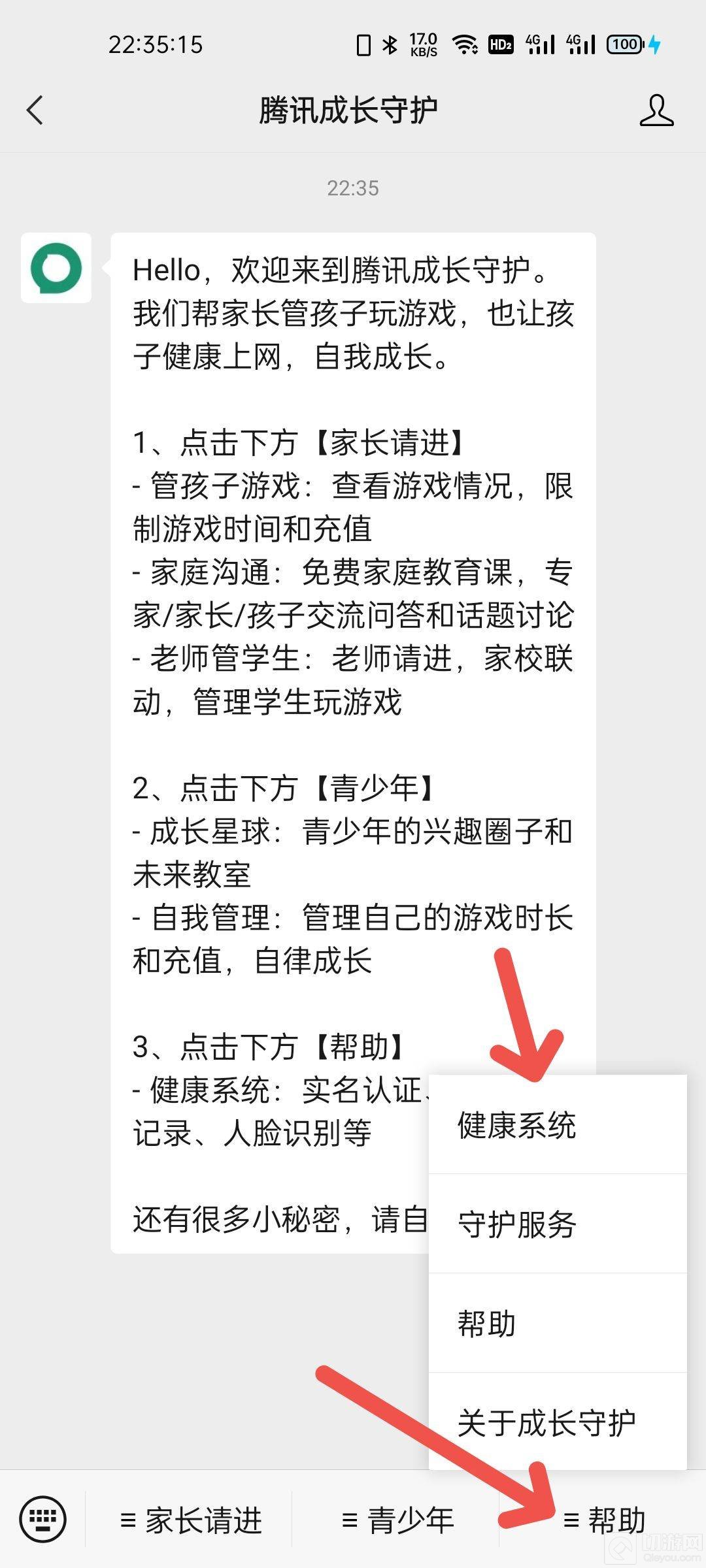
Task: Open the 青少年 menu
Action: point(397,1520)
